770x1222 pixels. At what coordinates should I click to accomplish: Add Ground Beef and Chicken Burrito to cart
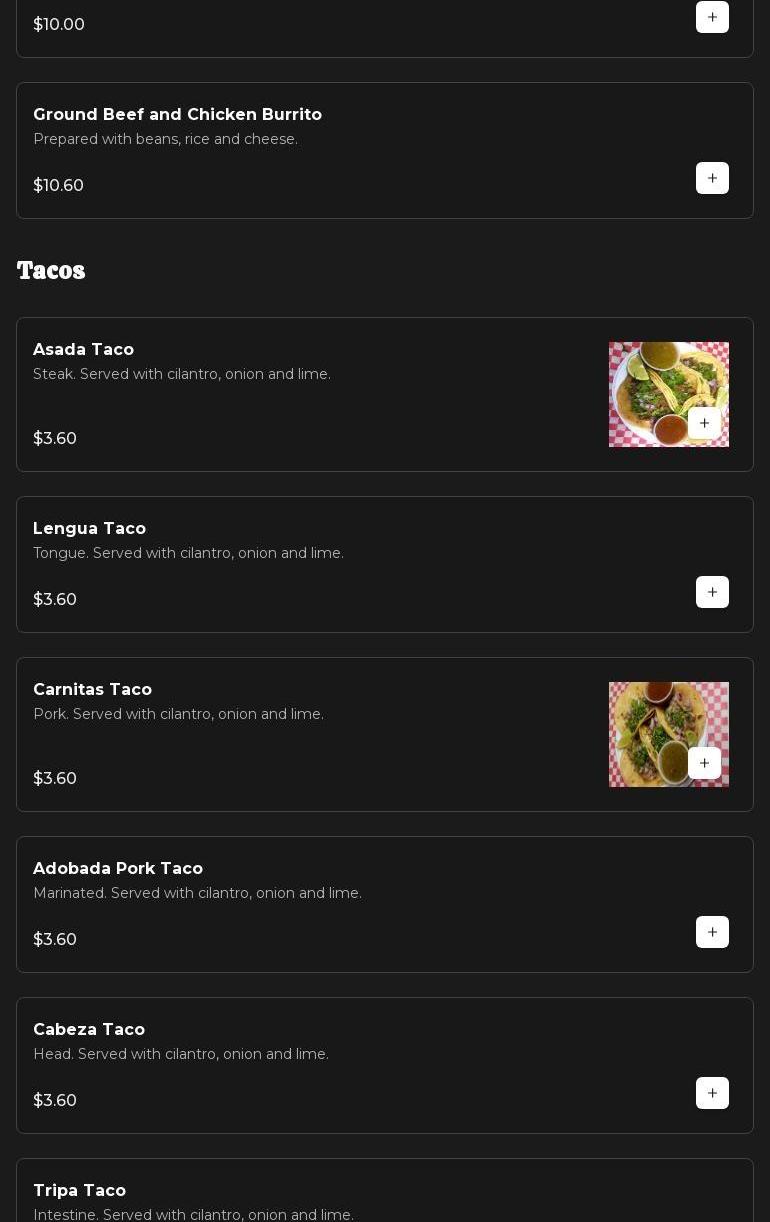tap(712, 178)
